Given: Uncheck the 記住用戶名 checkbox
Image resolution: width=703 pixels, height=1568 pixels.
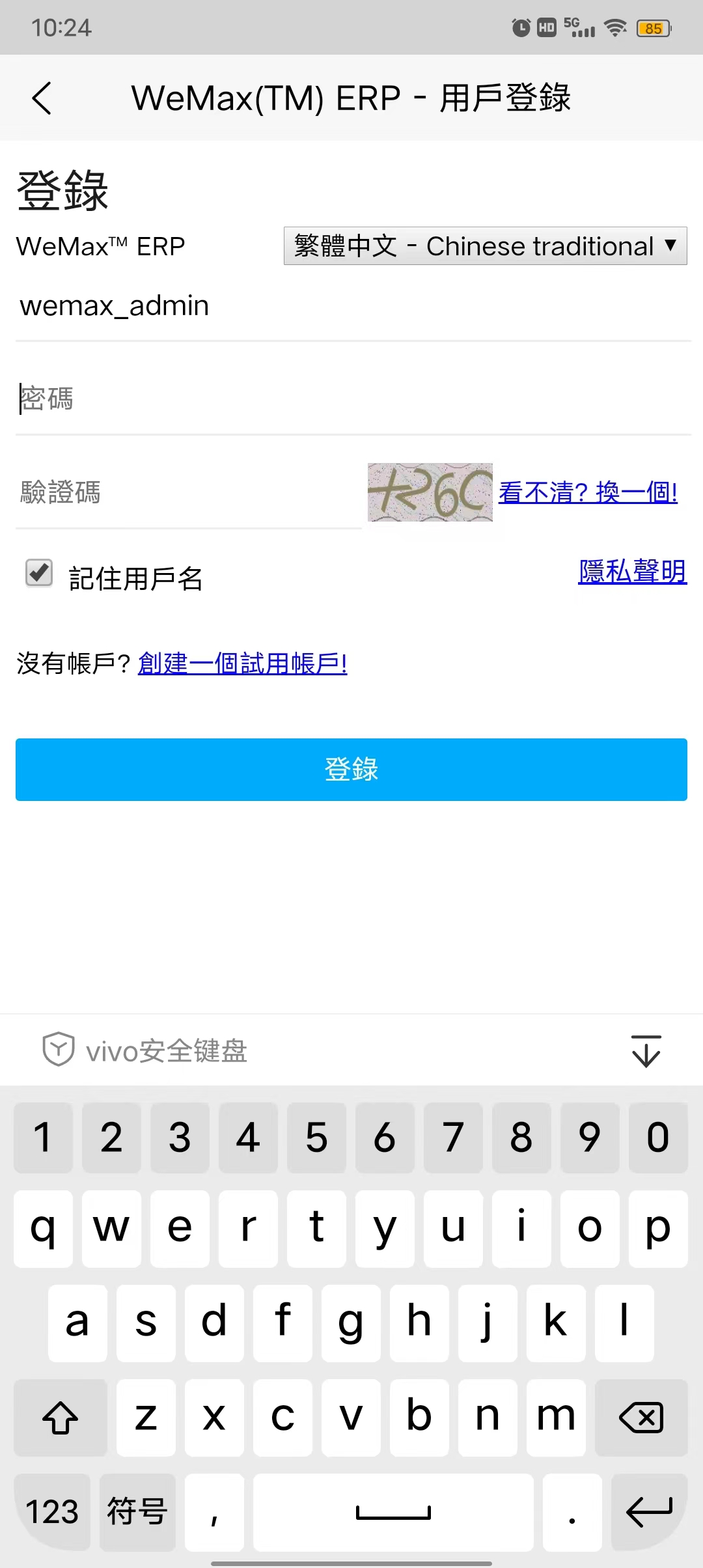Looking at the screenshot, I should 39,573.
